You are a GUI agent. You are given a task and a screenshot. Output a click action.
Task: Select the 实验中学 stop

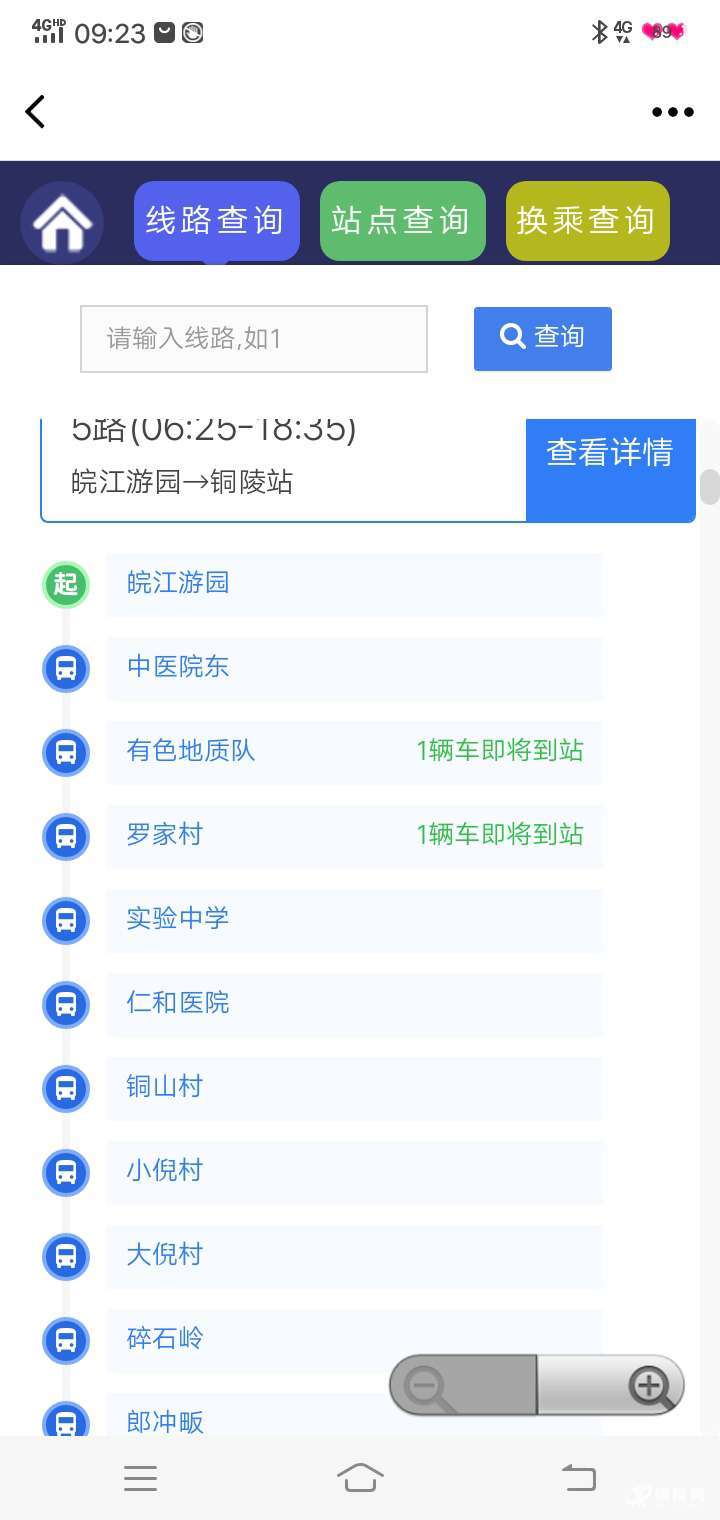tap(355, 920)
